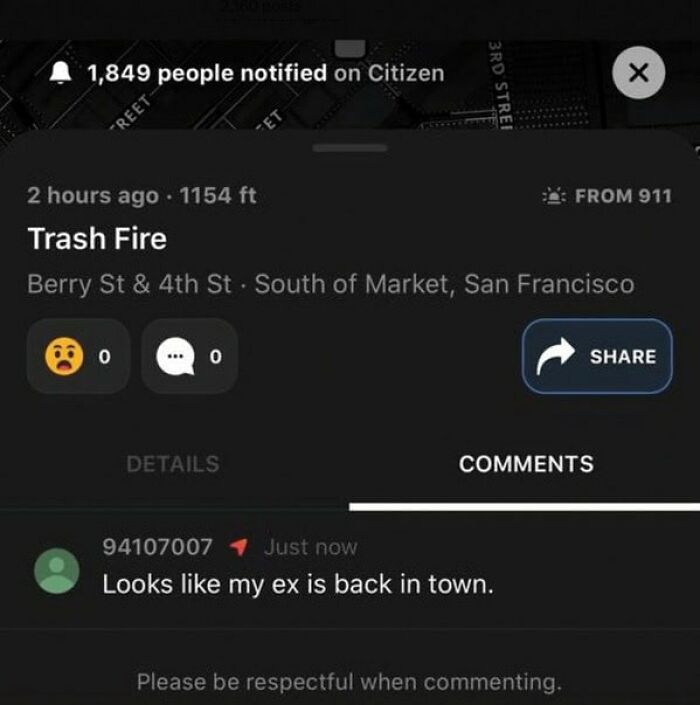Select the Comments tab

[x=526, y=464]
